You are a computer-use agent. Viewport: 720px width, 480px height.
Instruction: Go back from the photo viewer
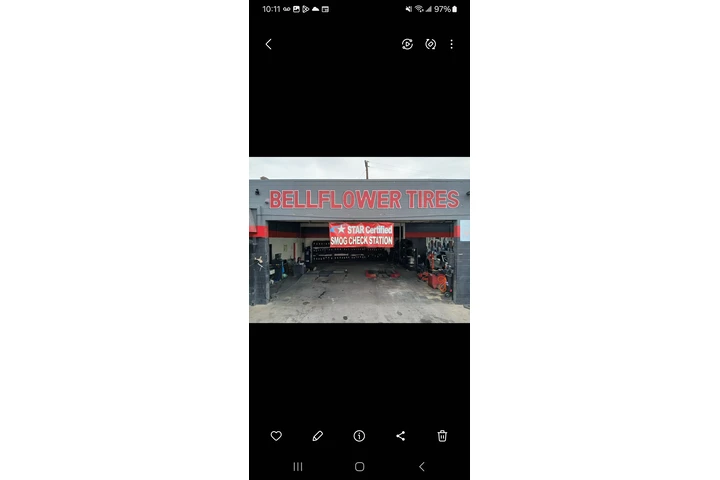(268, 44)
